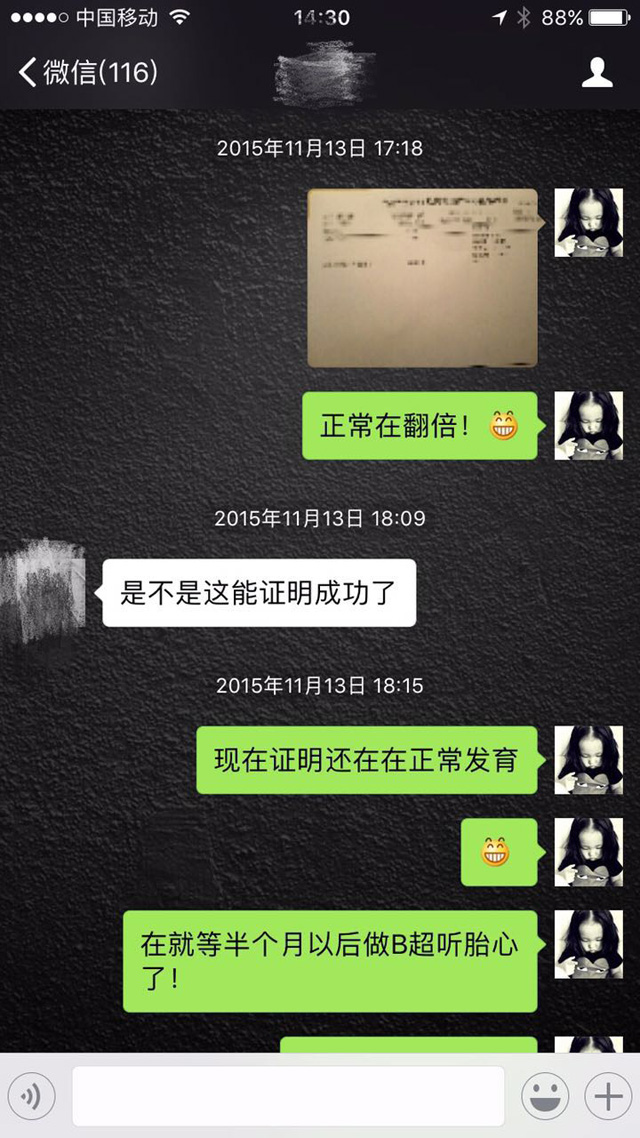The image size is (640, 1138).
Task: Tap the avatar beside 正常在翻倍！
Action: pyautogui.click(x=589, y=426)
